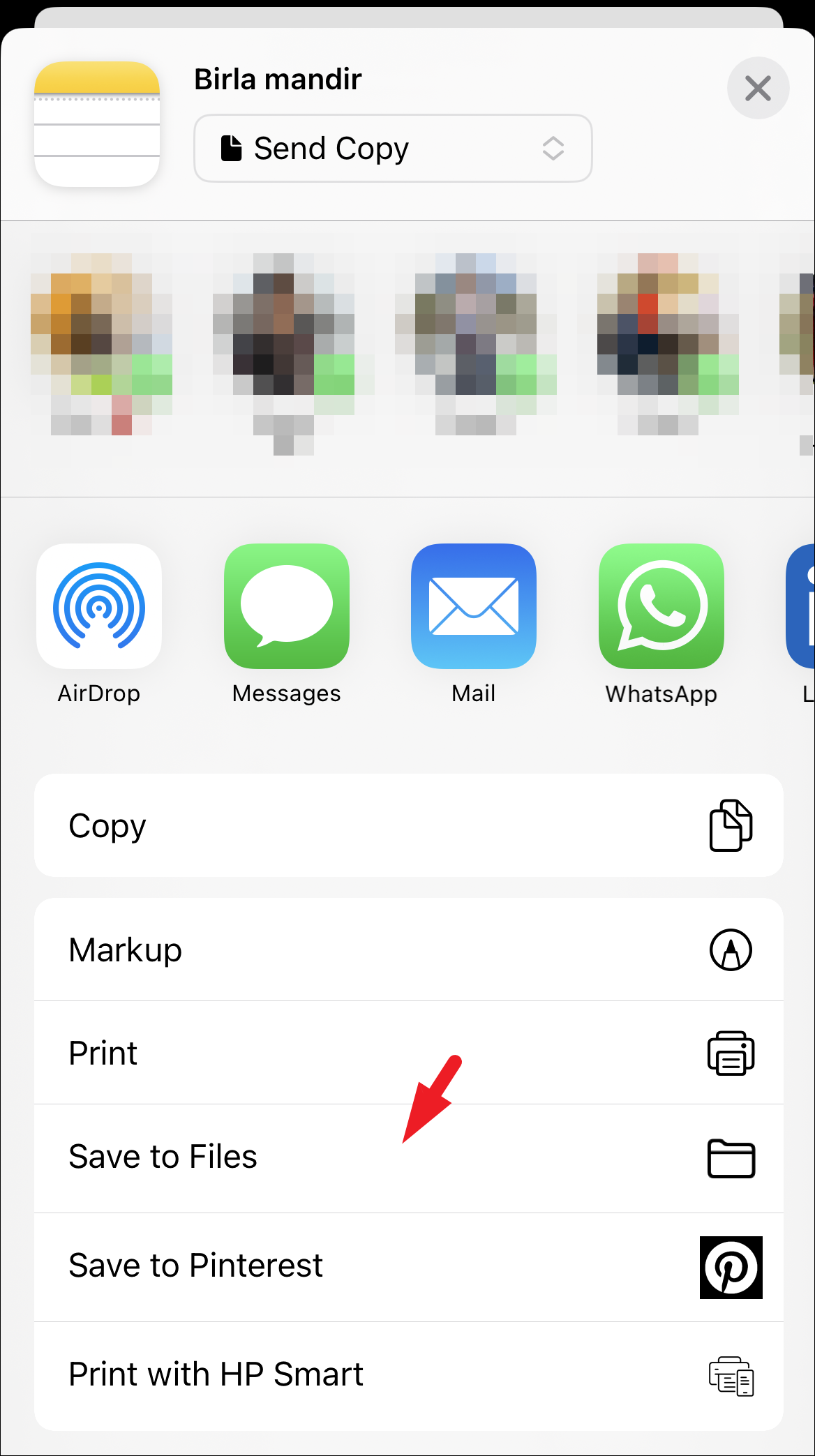Choose Print with HP Smart
This screenshot has width=815, height=1456.
point(408,1375)
